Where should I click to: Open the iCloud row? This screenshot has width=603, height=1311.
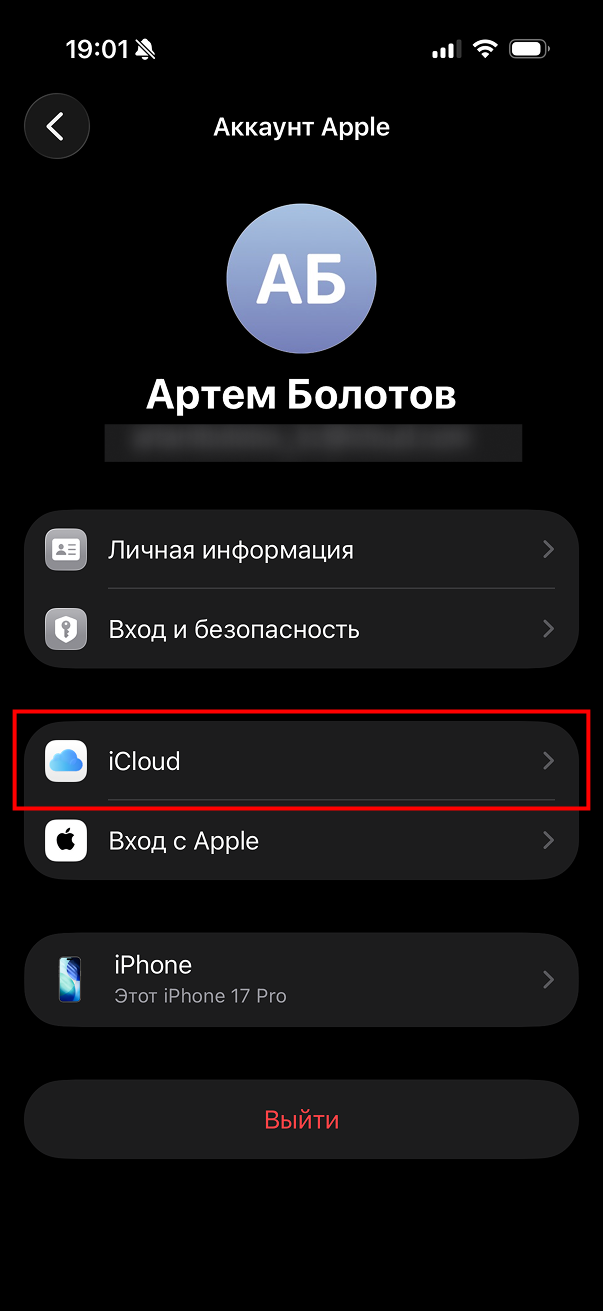[301, 761]
